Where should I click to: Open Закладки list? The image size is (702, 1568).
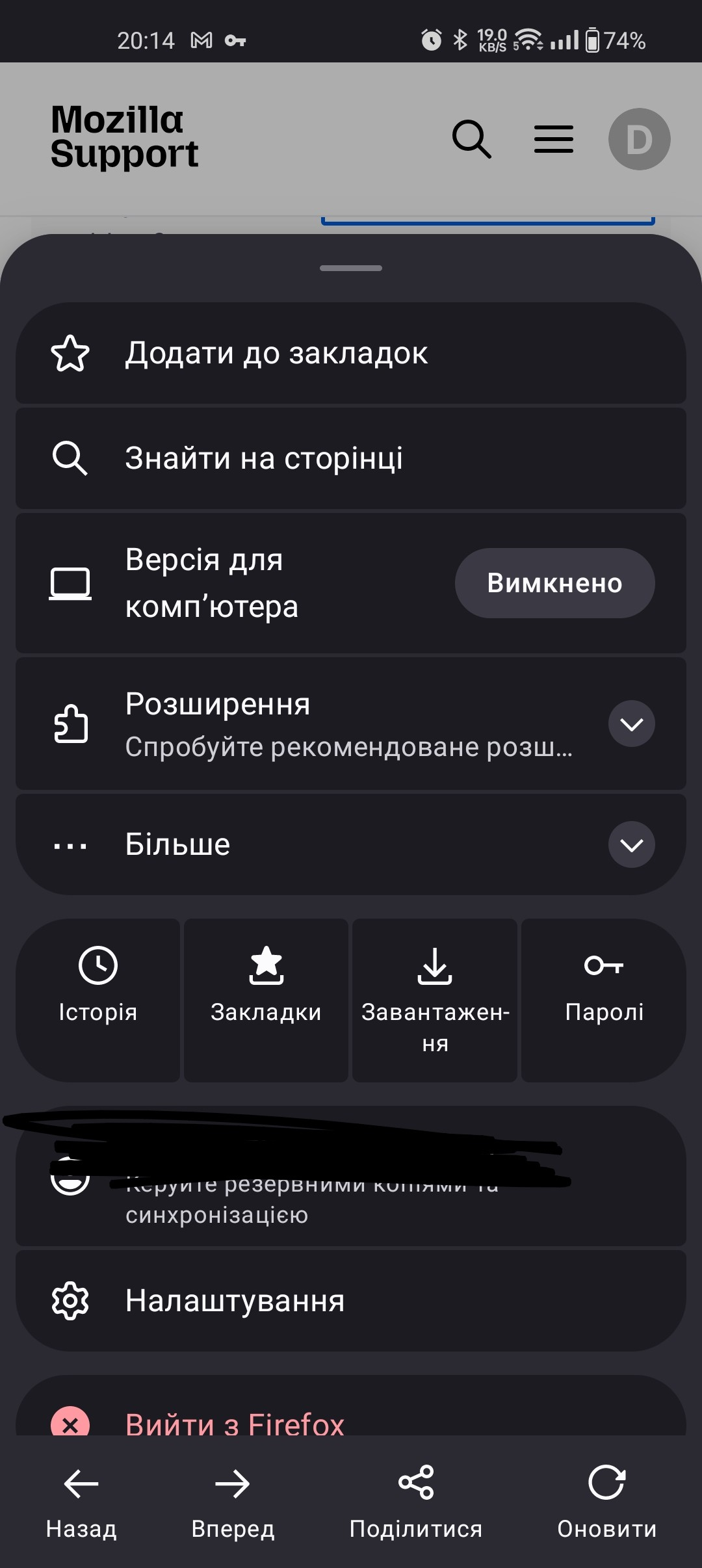pyautogui.click(x=266, y=999)
